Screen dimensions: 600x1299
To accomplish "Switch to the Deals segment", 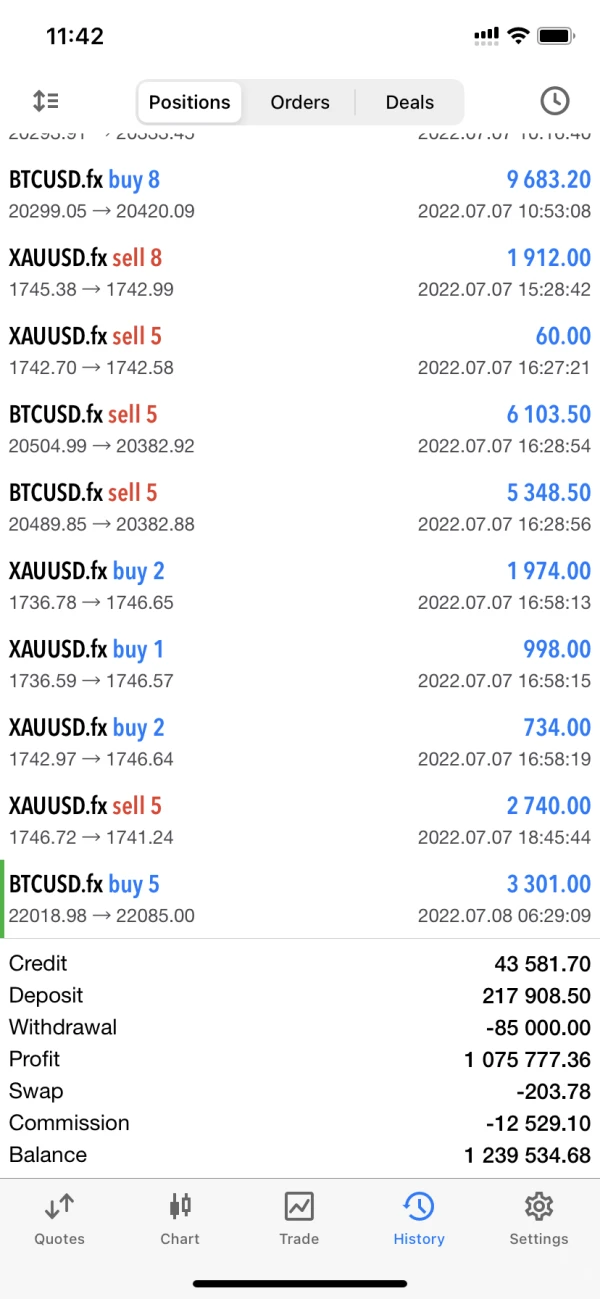I will click(x=410, y=102).
